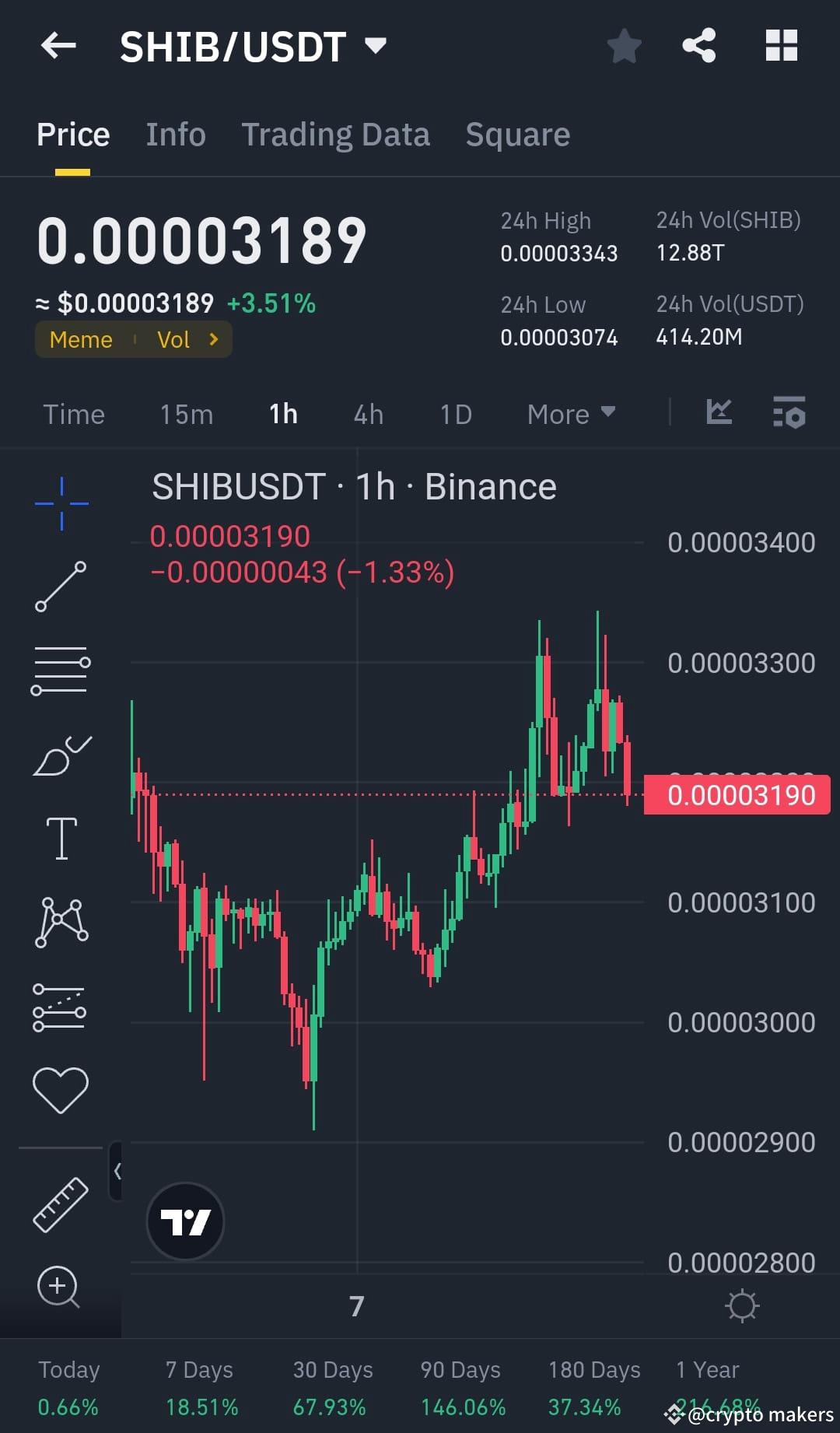Toggle the heart emoji drawing tool
This screenshot has height=1433, width=840.
tap(61, 1088)
